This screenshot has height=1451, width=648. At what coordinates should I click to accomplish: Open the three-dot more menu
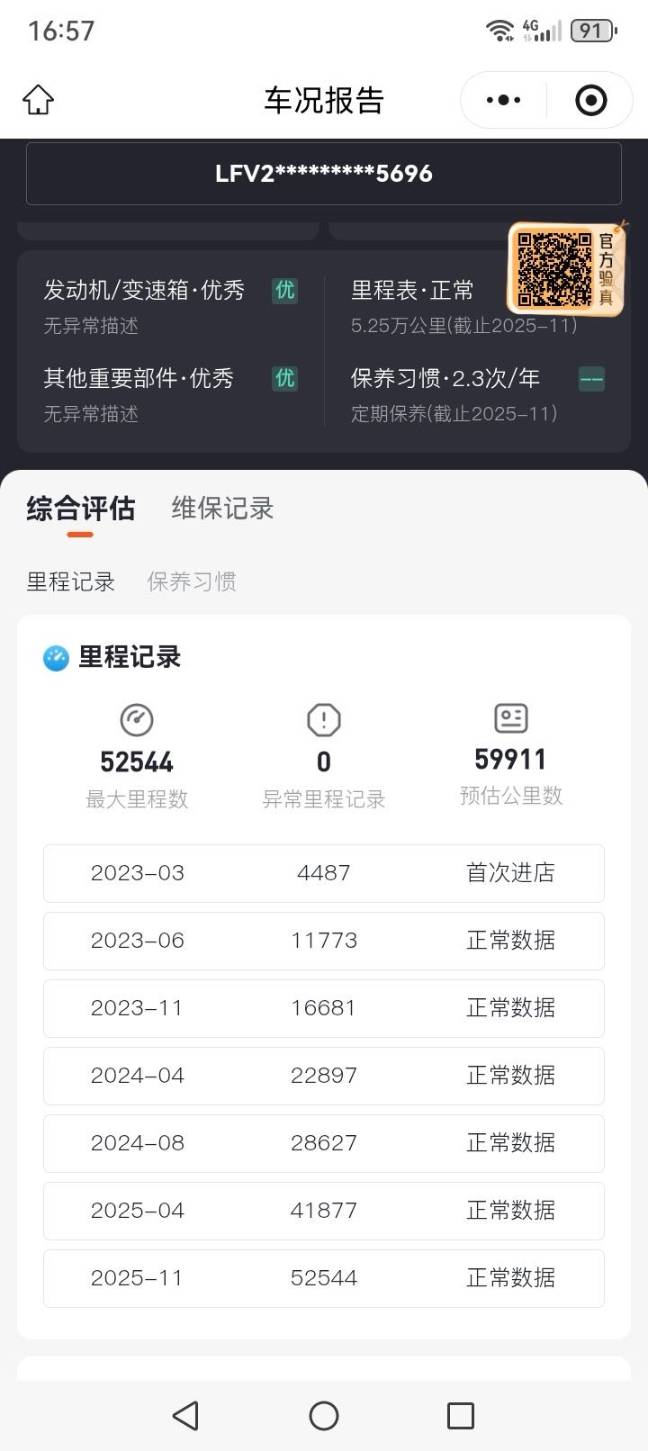(503, 100)
